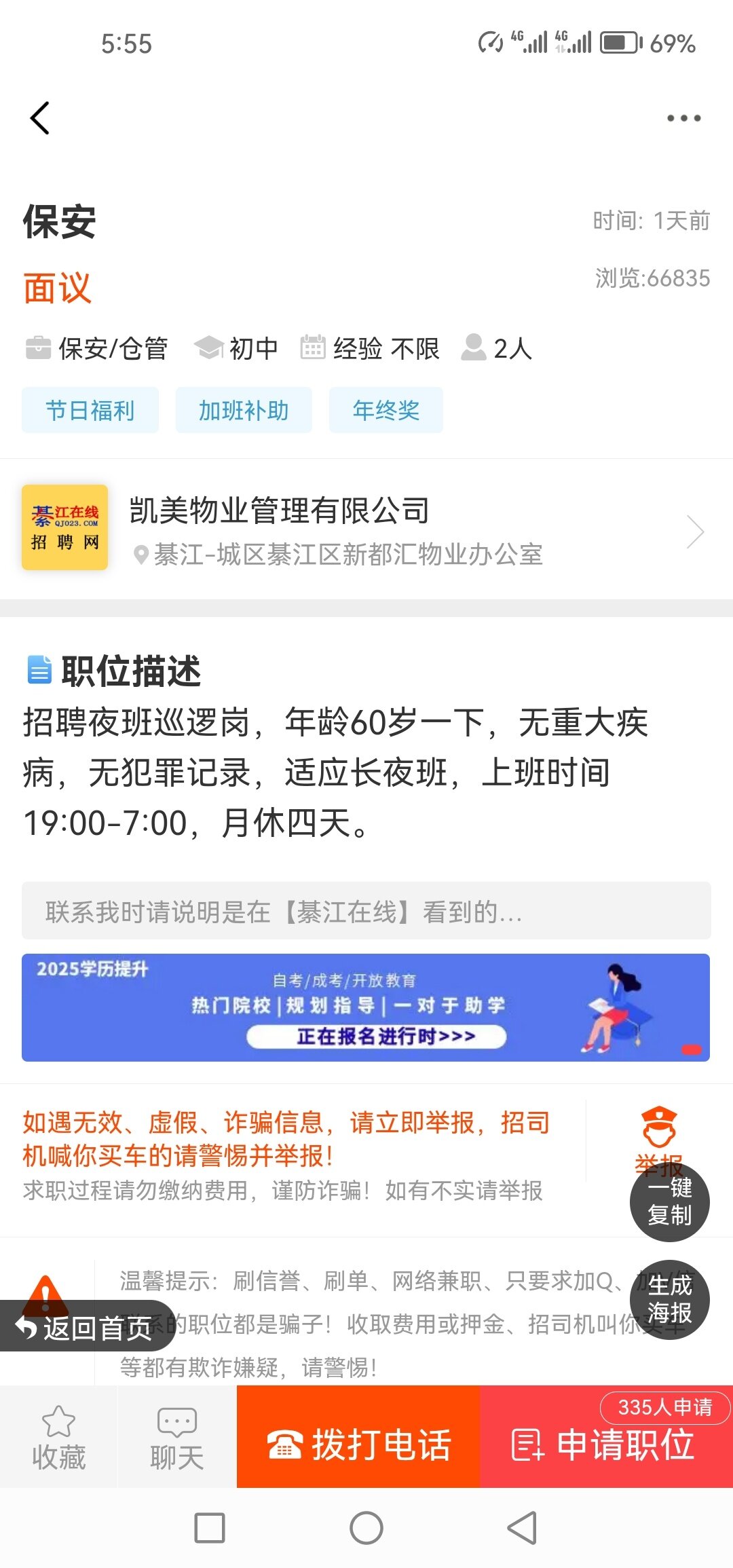733x1568 pixels.
Task: Generate a poster with 生成海报
Action: pos(669,1299)
